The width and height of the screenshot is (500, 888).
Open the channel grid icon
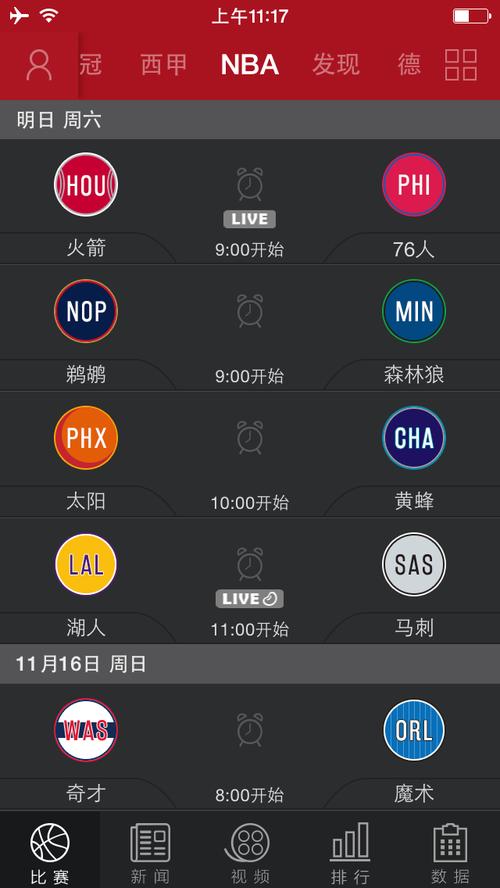[x=460, y=65]
